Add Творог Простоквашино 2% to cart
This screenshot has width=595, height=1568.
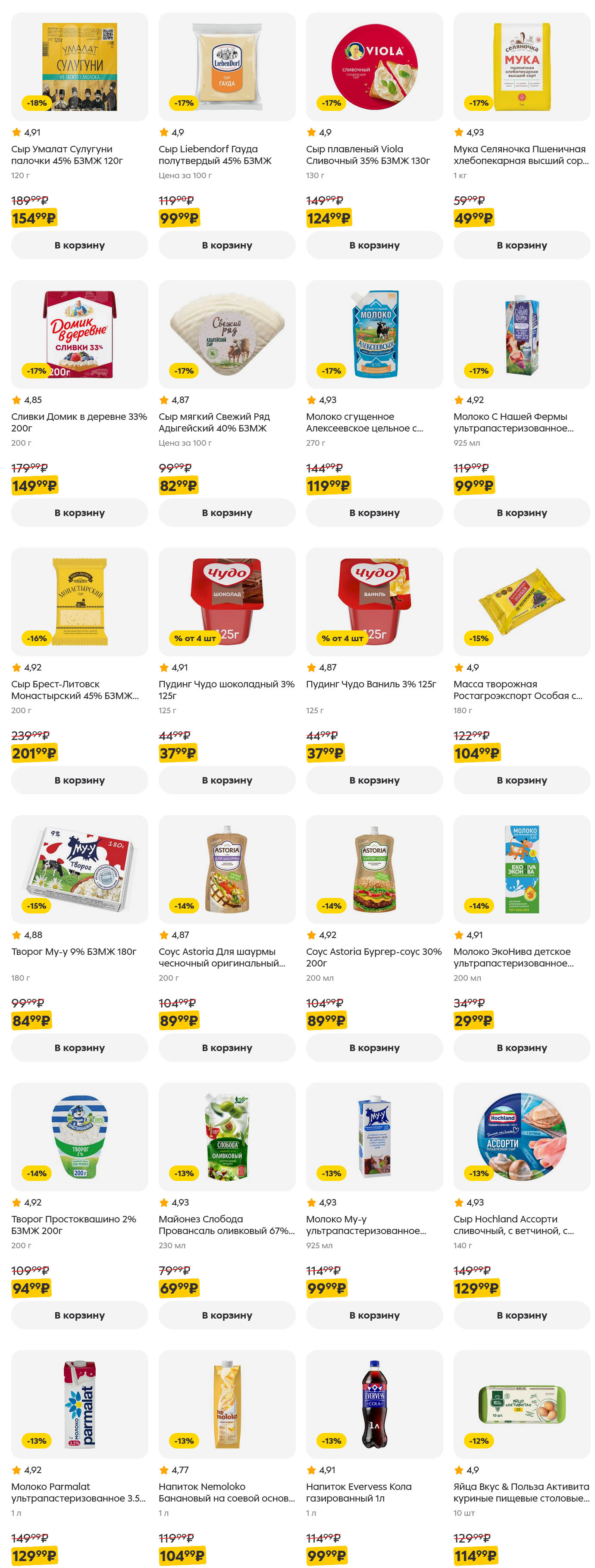coord(79,1315)
